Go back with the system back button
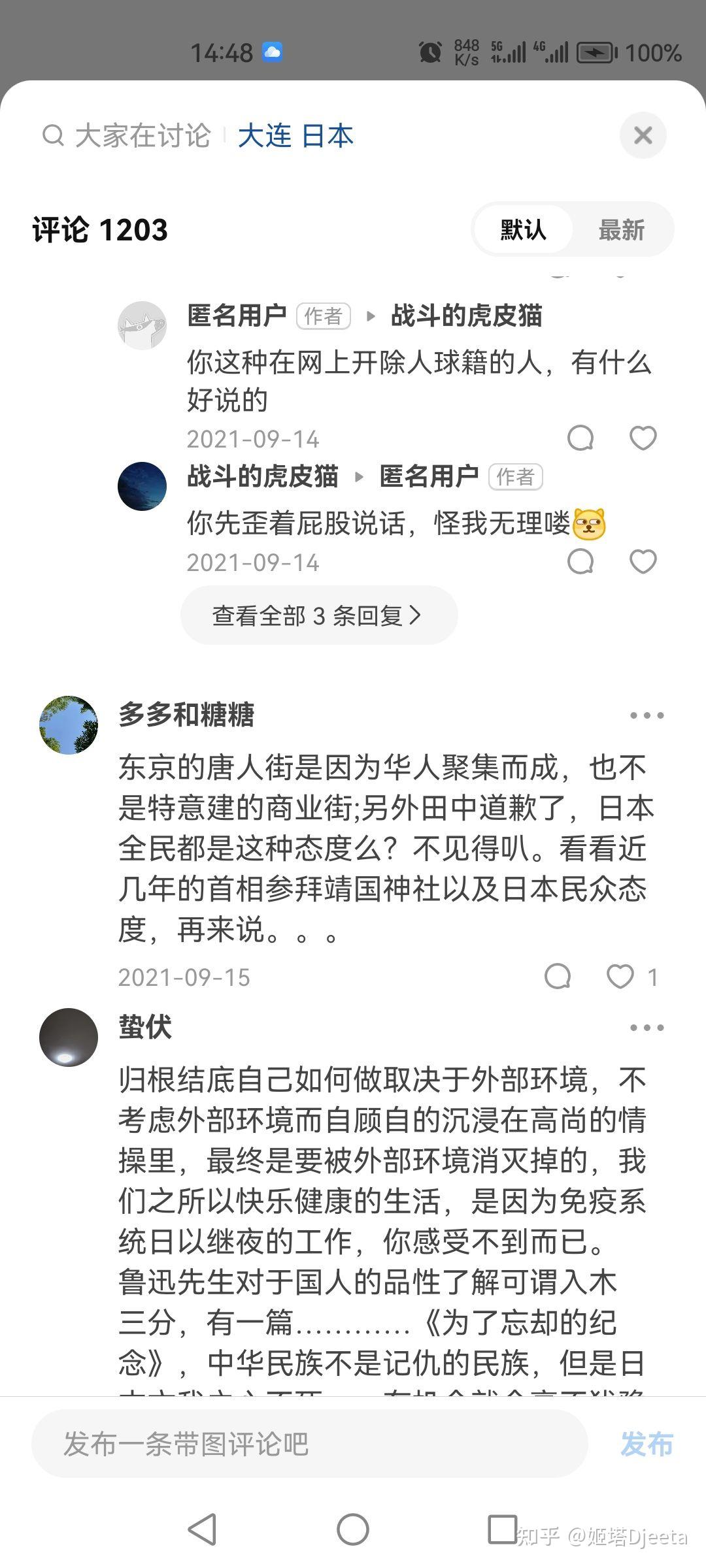Image resolution: width=706 pixels, height=1568 pixels. pyautogui.click(x=202, y=1529)
